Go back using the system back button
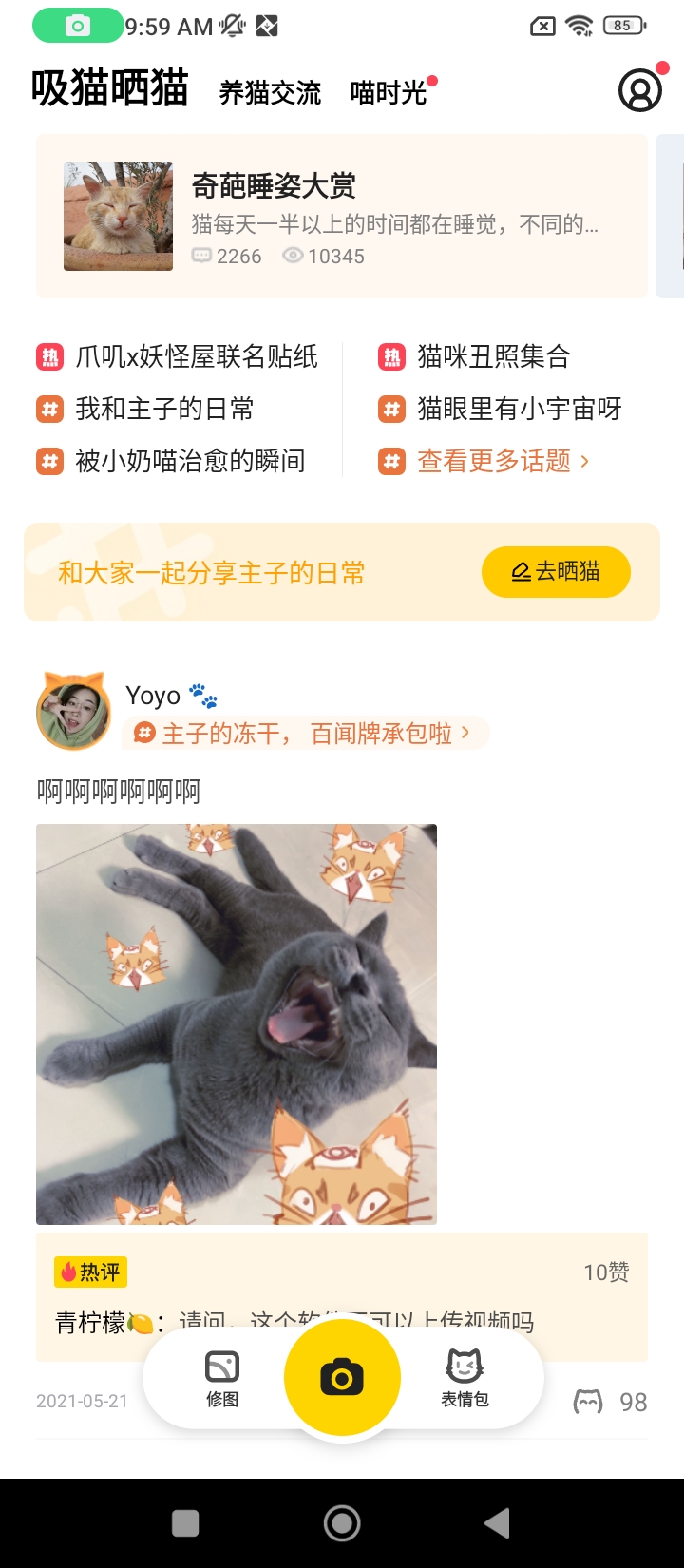 (497, 1523)
